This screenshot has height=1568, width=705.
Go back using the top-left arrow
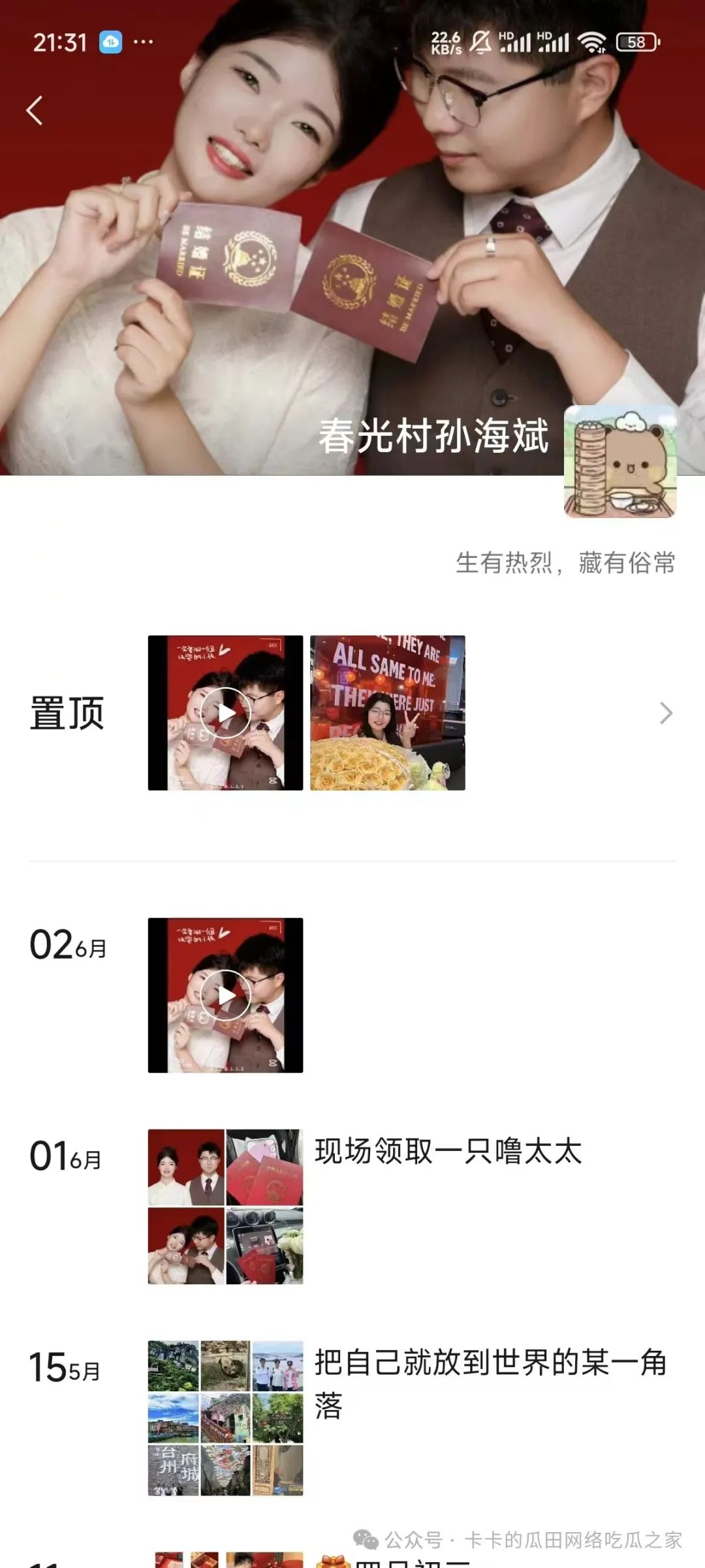tap(35, 110)
